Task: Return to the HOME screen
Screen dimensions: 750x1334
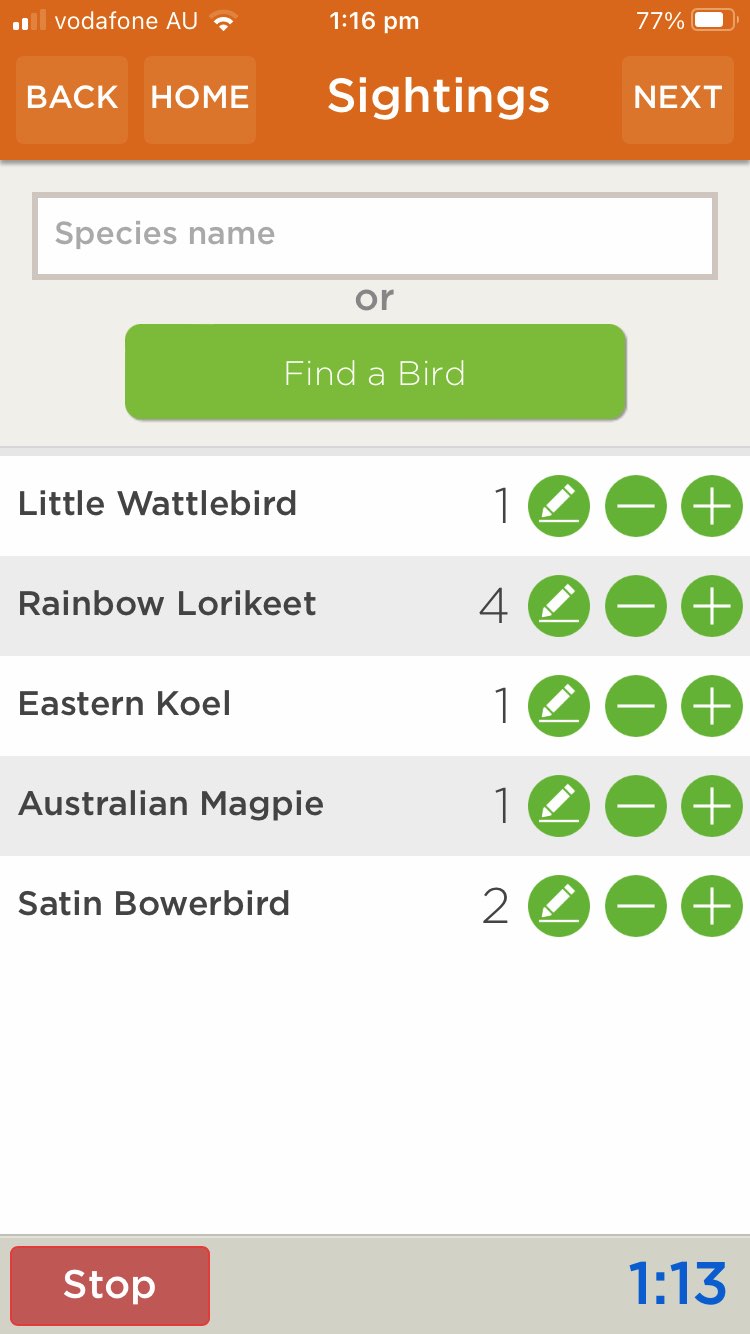Action: (200, 98)
